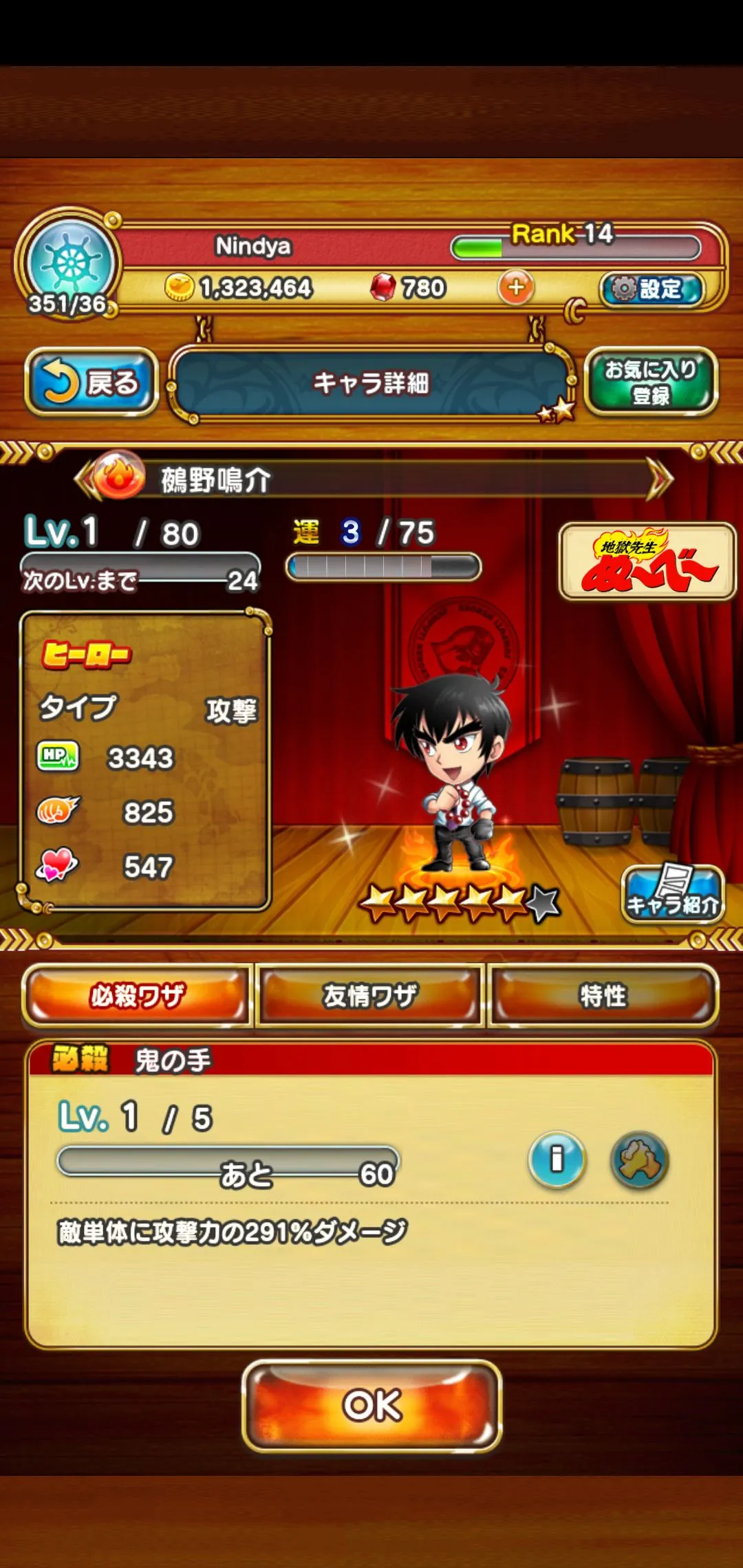The height and width of the screenshot is (1568, 743).
Task: Go to next character with right arrow
Action: click(x=660, y=479)
